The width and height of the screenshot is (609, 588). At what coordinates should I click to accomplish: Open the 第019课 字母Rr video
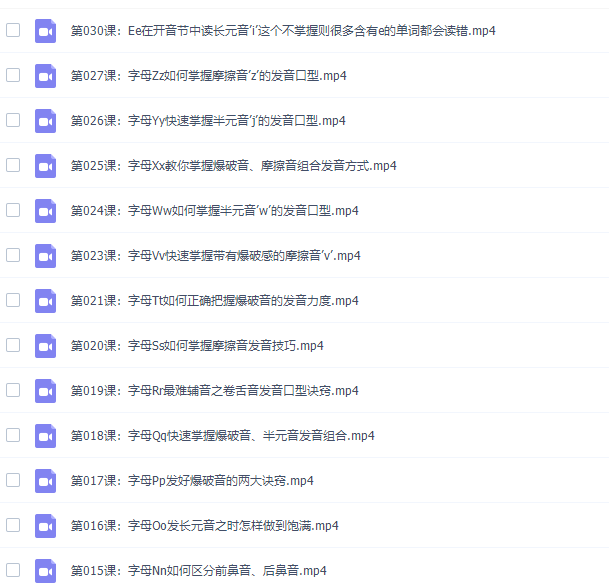(x=214, y=391)
